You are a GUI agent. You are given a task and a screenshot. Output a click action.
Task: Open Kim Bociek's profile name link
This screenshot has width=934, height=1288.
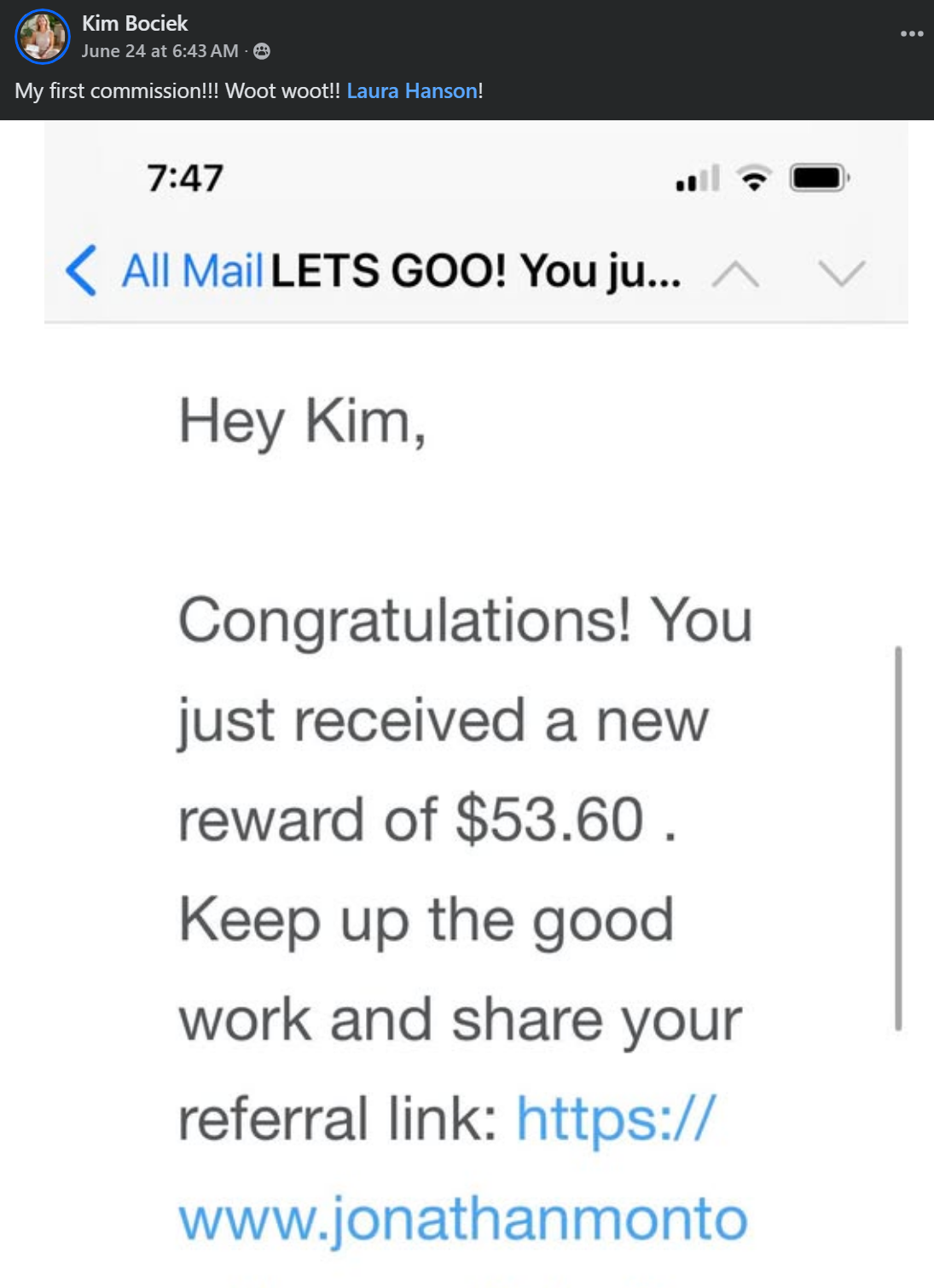(x=135, y=23)
